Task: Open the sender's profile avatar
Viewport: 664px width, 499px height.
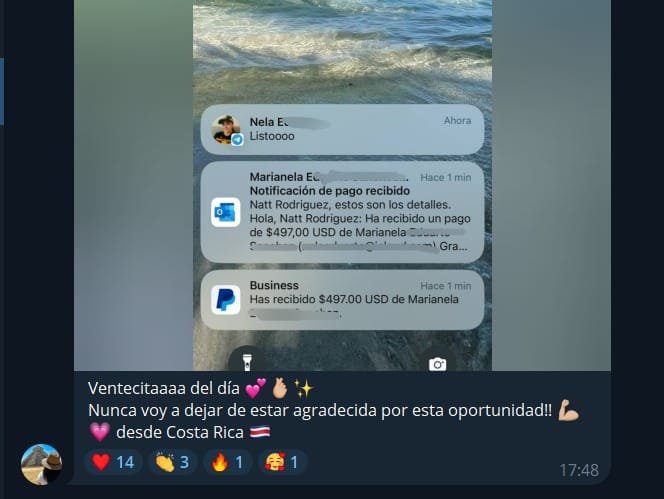Action: coord(41,464)
